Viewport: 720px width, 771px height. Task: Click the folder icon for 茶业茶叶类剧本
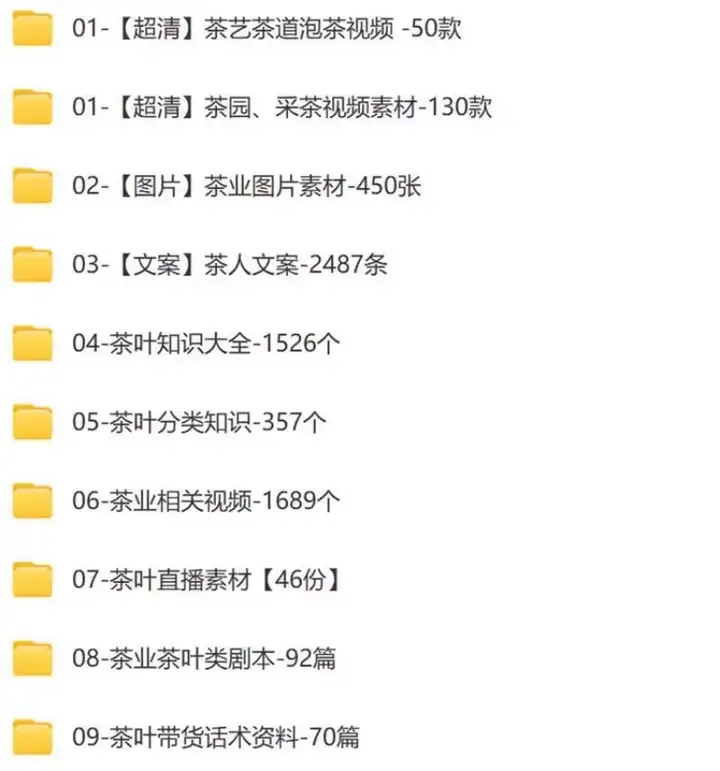(33, 657)
